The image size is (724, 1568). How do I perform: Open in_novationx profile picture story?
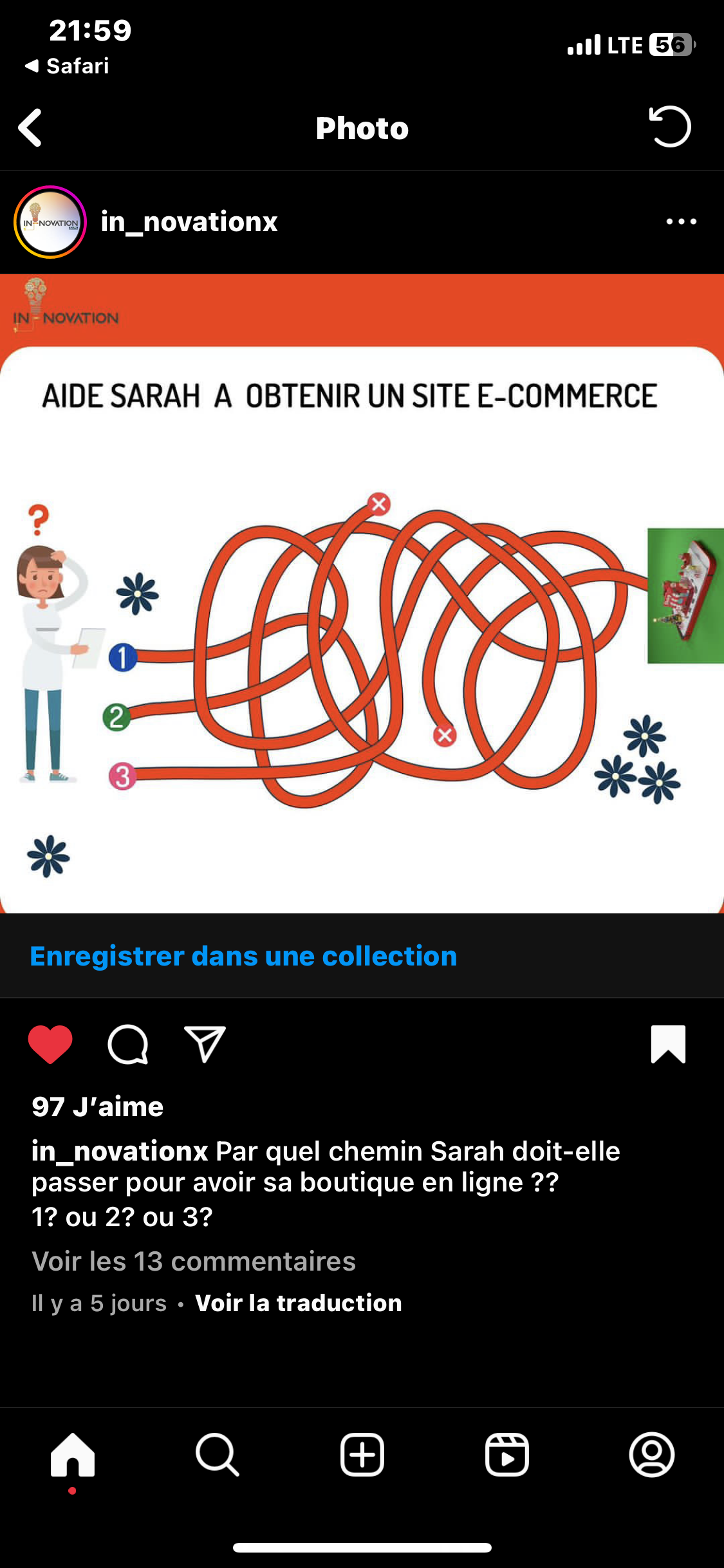pyautogui.click(x=50, y=222)
